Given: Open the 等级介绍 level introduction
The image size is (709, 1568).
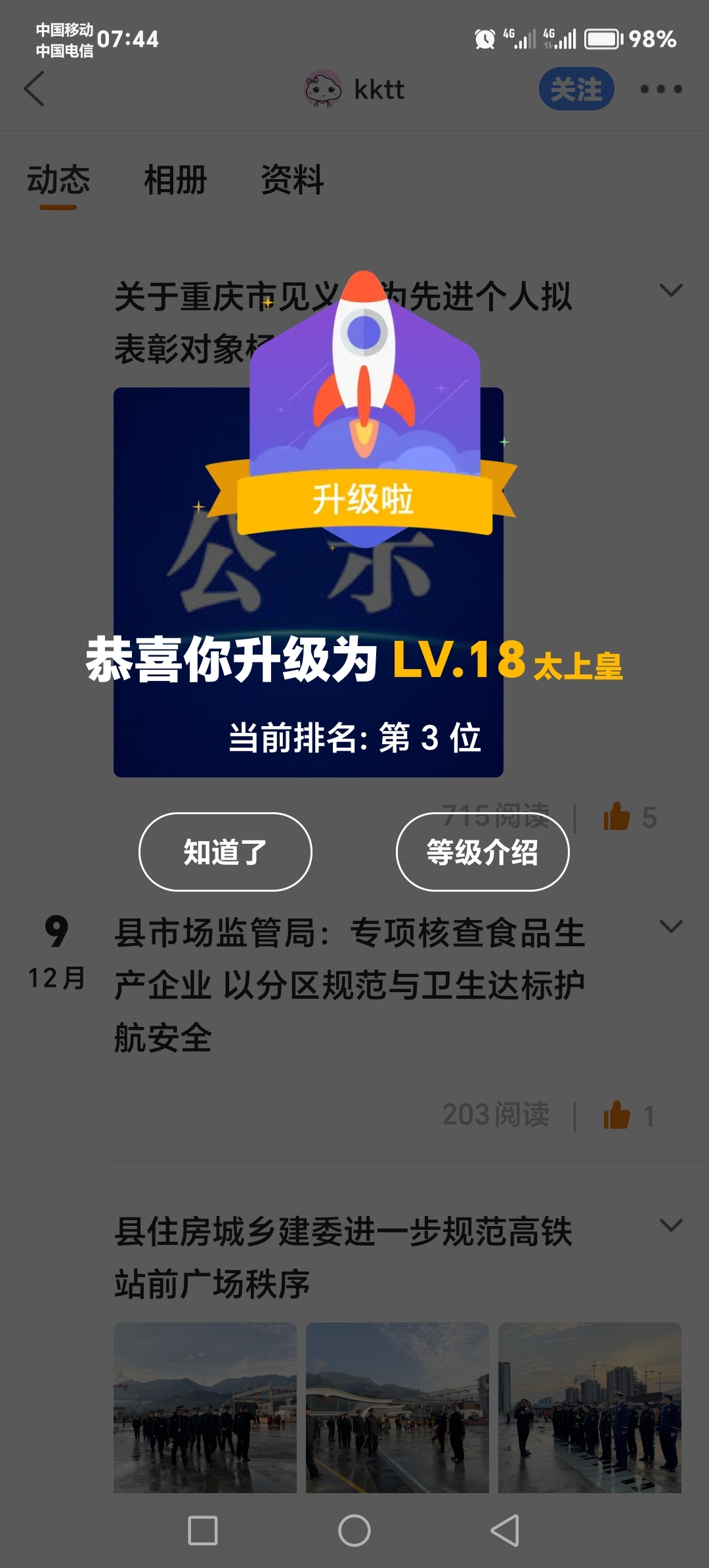Looking at the screenshot, I should point(482,852).
